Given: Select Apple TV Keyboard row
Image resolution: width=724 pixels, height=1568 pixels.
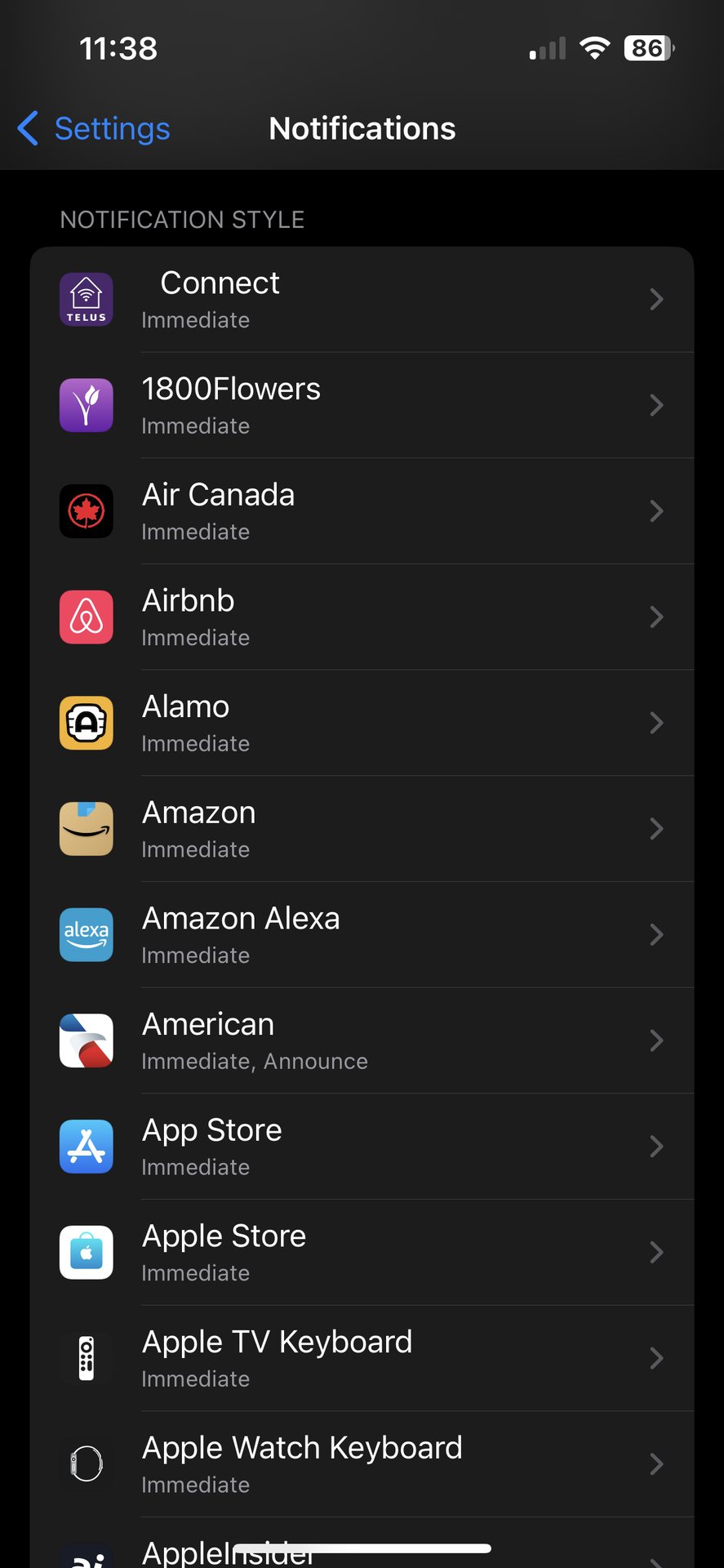Looking at the screenshot, I should pos(362,1359).
